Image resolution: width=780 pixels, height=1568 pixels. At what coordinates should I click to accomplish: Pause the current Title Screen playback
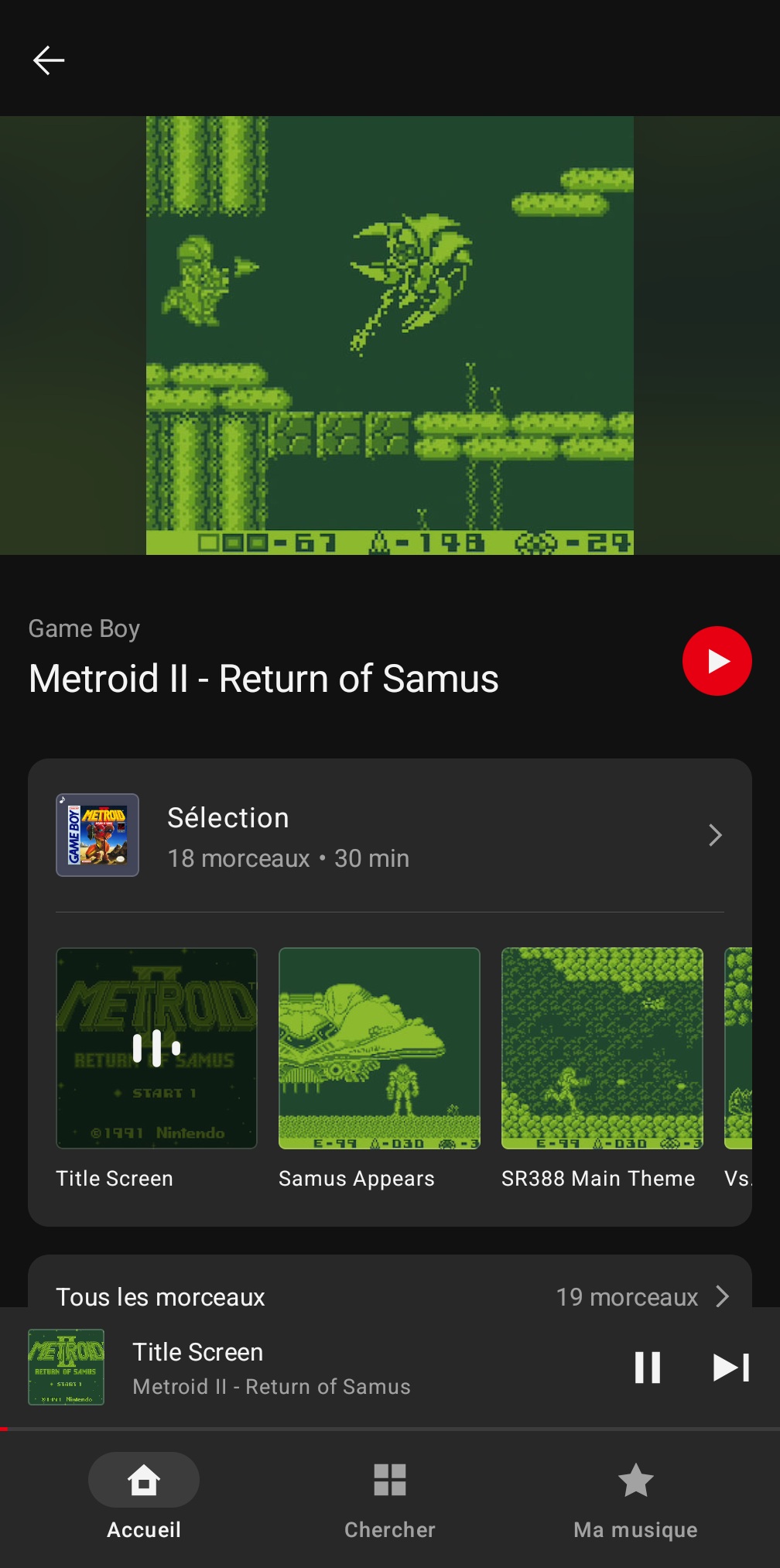coord(647,1368)
